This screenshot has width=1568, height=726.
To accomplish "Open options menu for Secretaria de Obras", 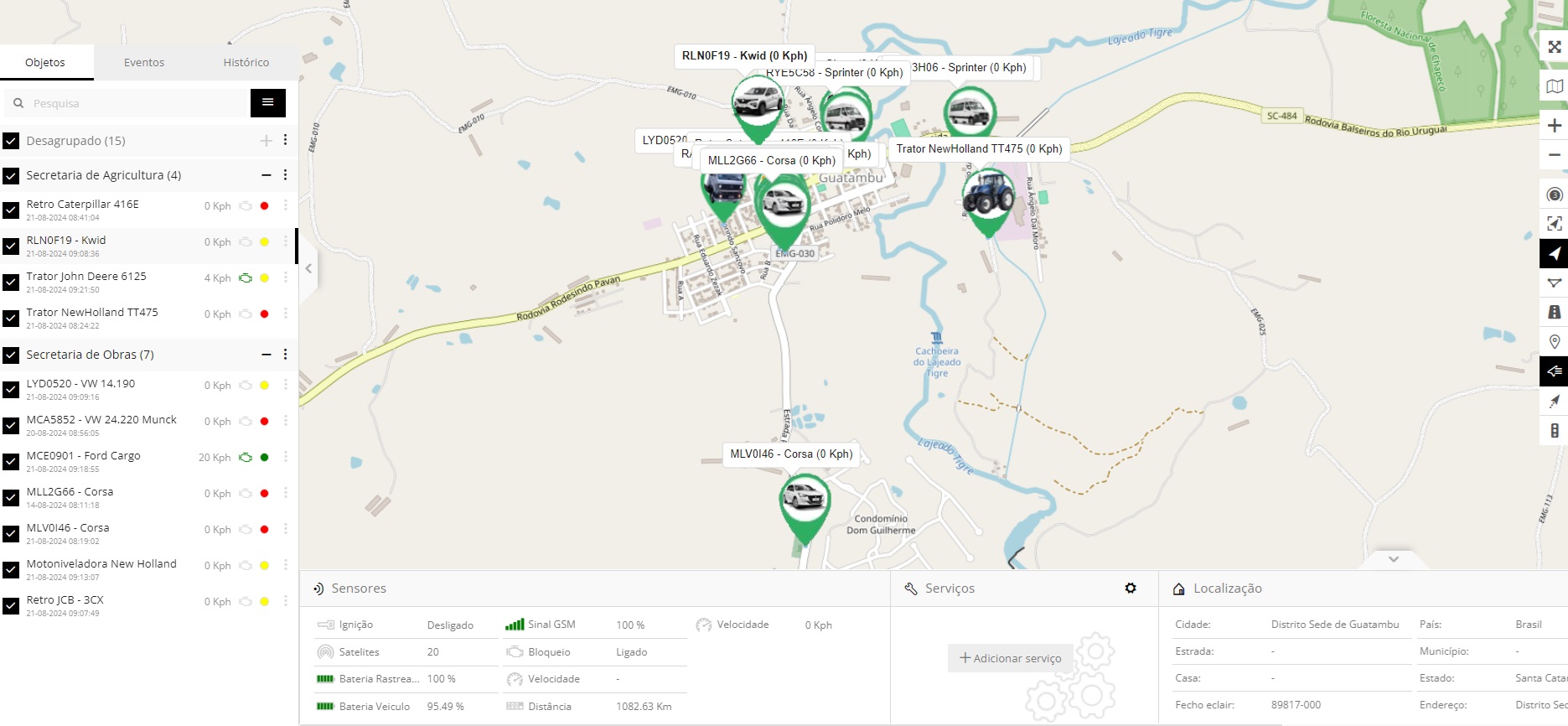I will (285, 355).
